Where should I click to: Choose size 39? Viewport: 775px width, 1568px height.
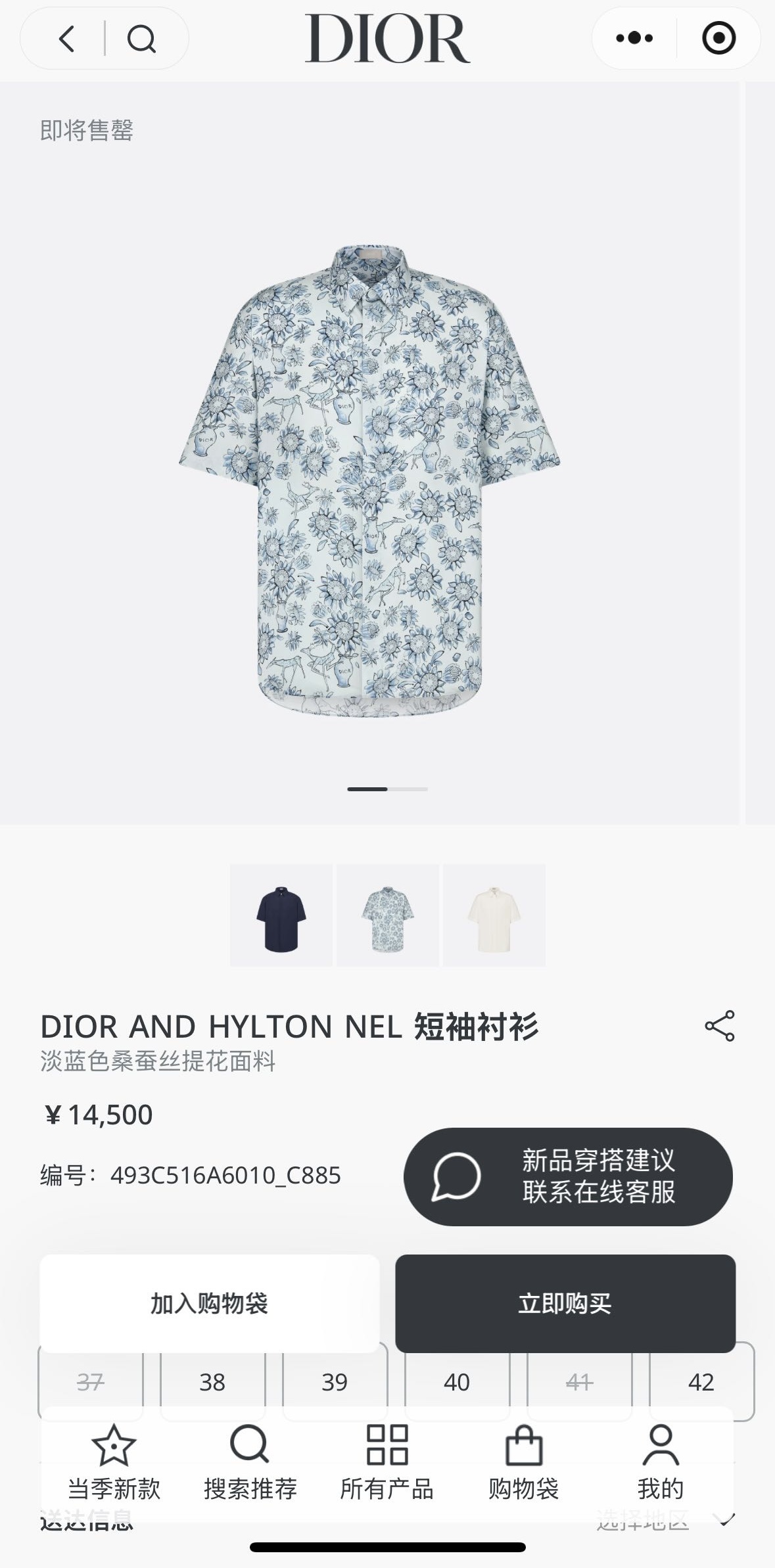coord(335,1382)
